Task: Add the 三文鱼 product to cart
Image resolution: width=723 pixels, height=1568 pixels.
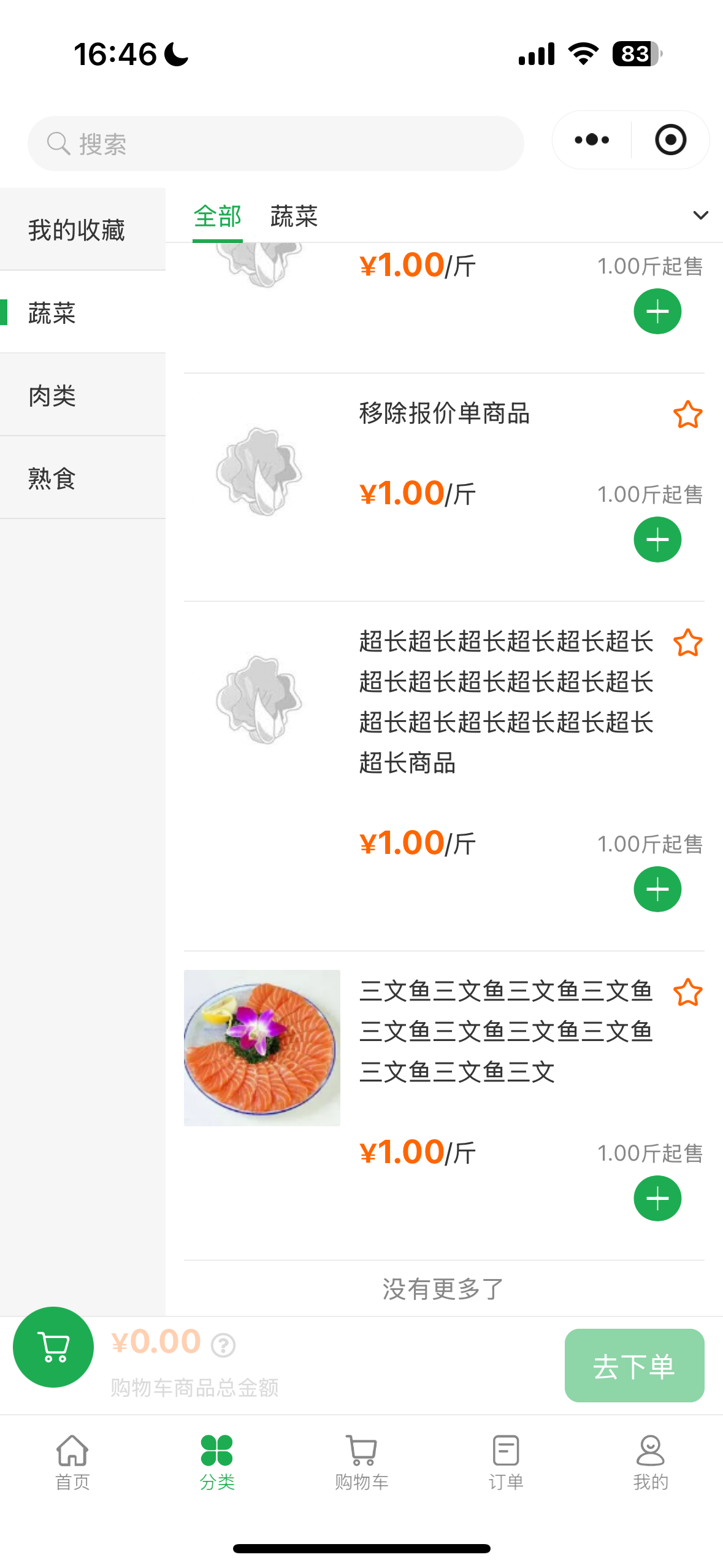Action: click(657, 1199)
